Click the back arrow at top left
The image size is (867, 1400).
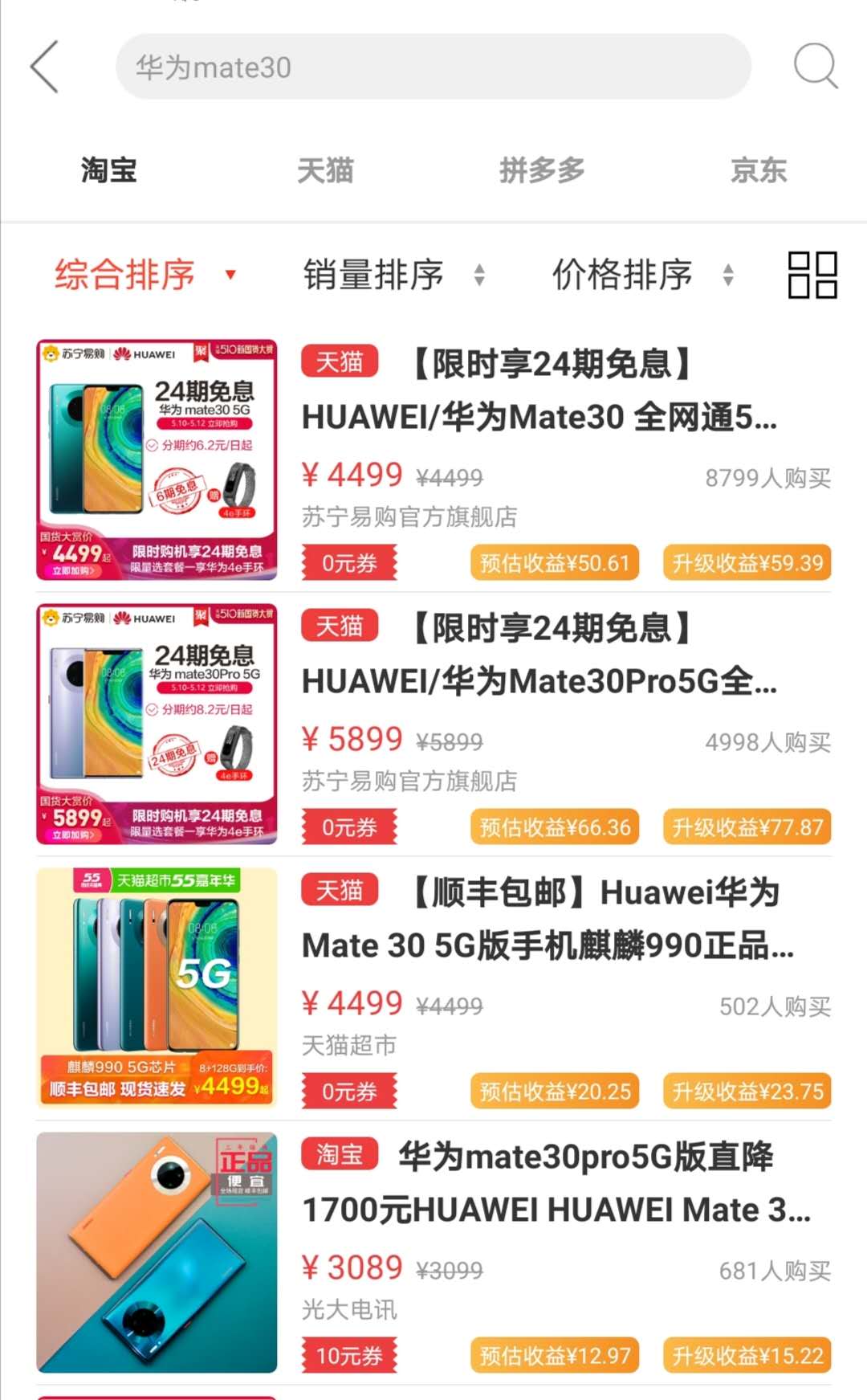46,67
